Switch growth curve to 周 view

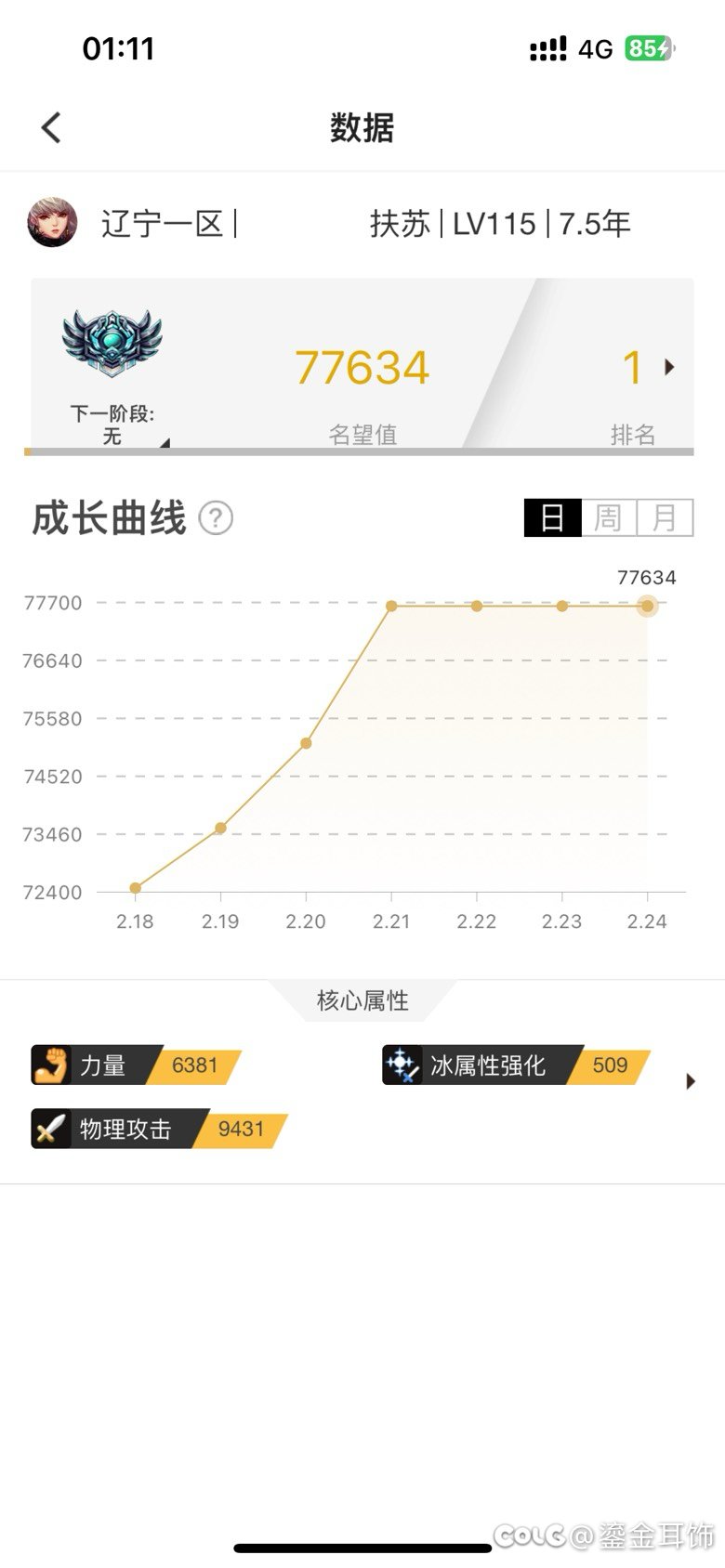[609, 517]
